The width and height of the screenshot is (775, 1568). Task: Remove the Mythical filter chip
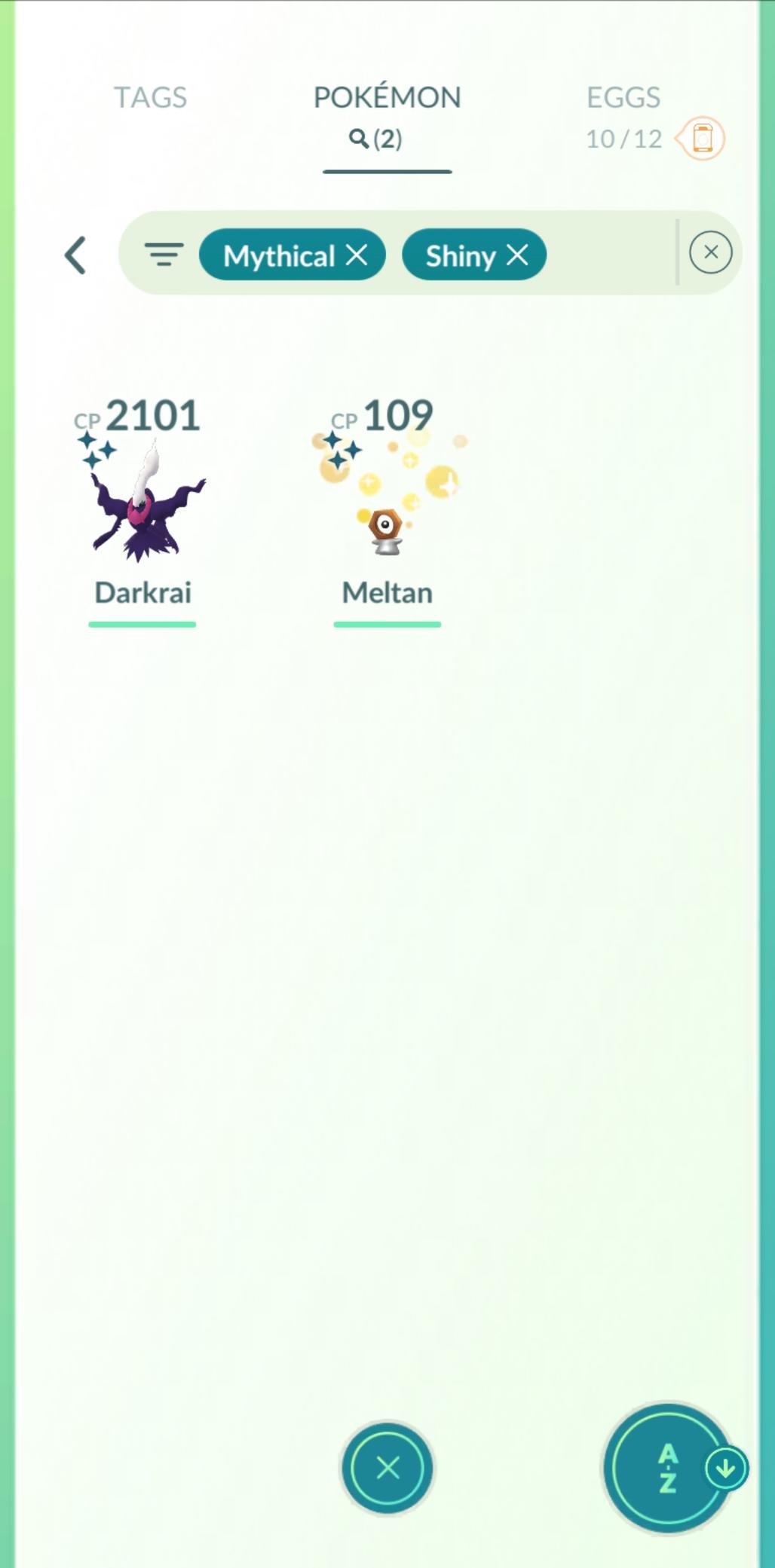(x=357, y=255)
